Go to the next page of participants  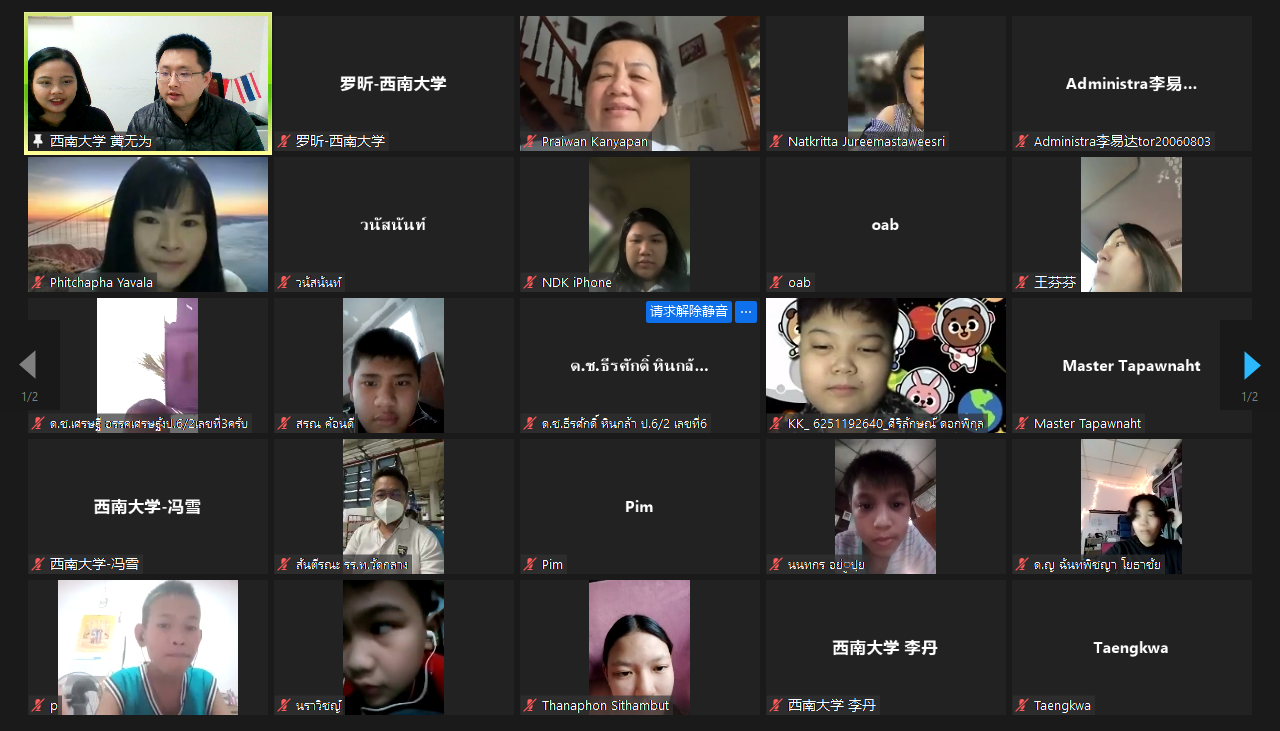[x=1251, y=365]
